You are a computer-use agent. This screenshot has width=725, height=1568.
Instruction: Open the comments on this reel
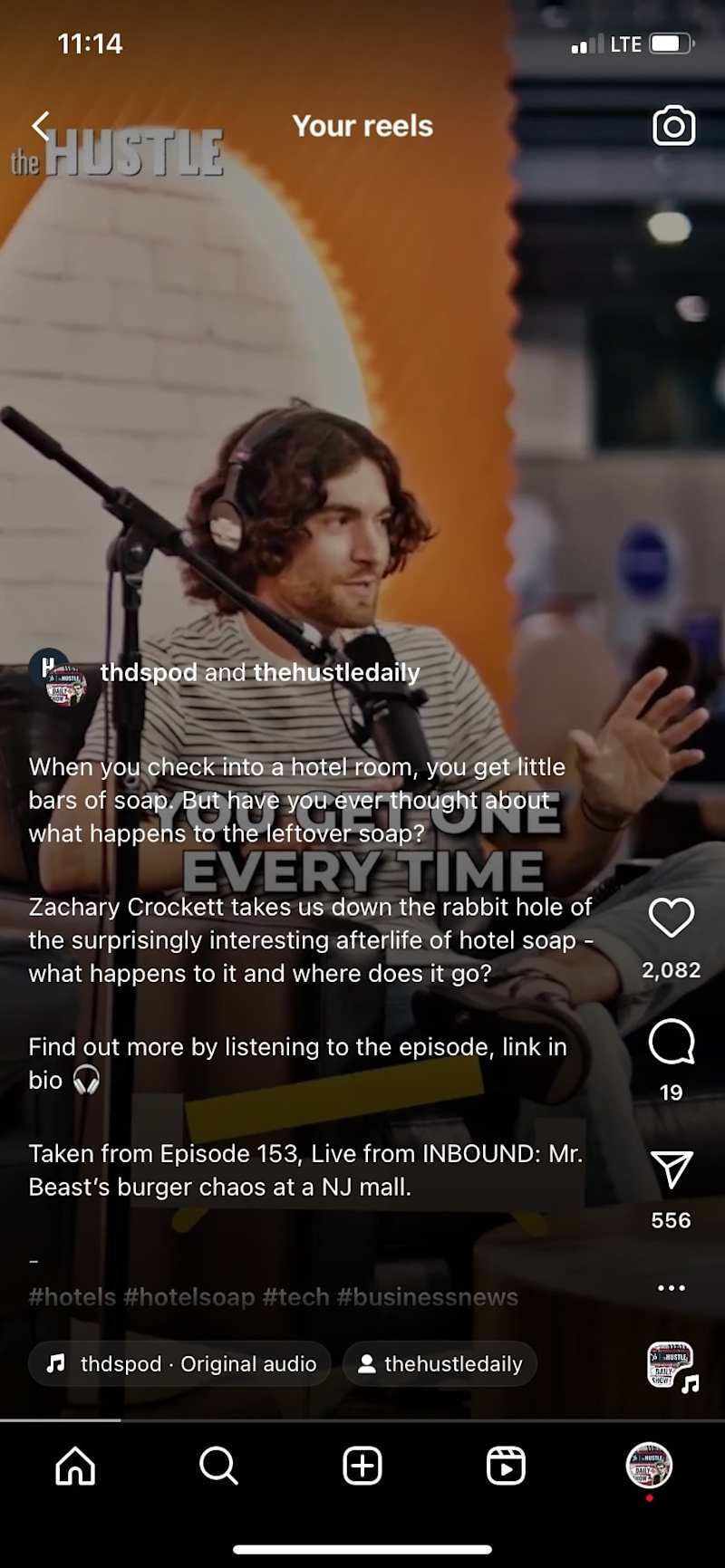[672, 1042]
